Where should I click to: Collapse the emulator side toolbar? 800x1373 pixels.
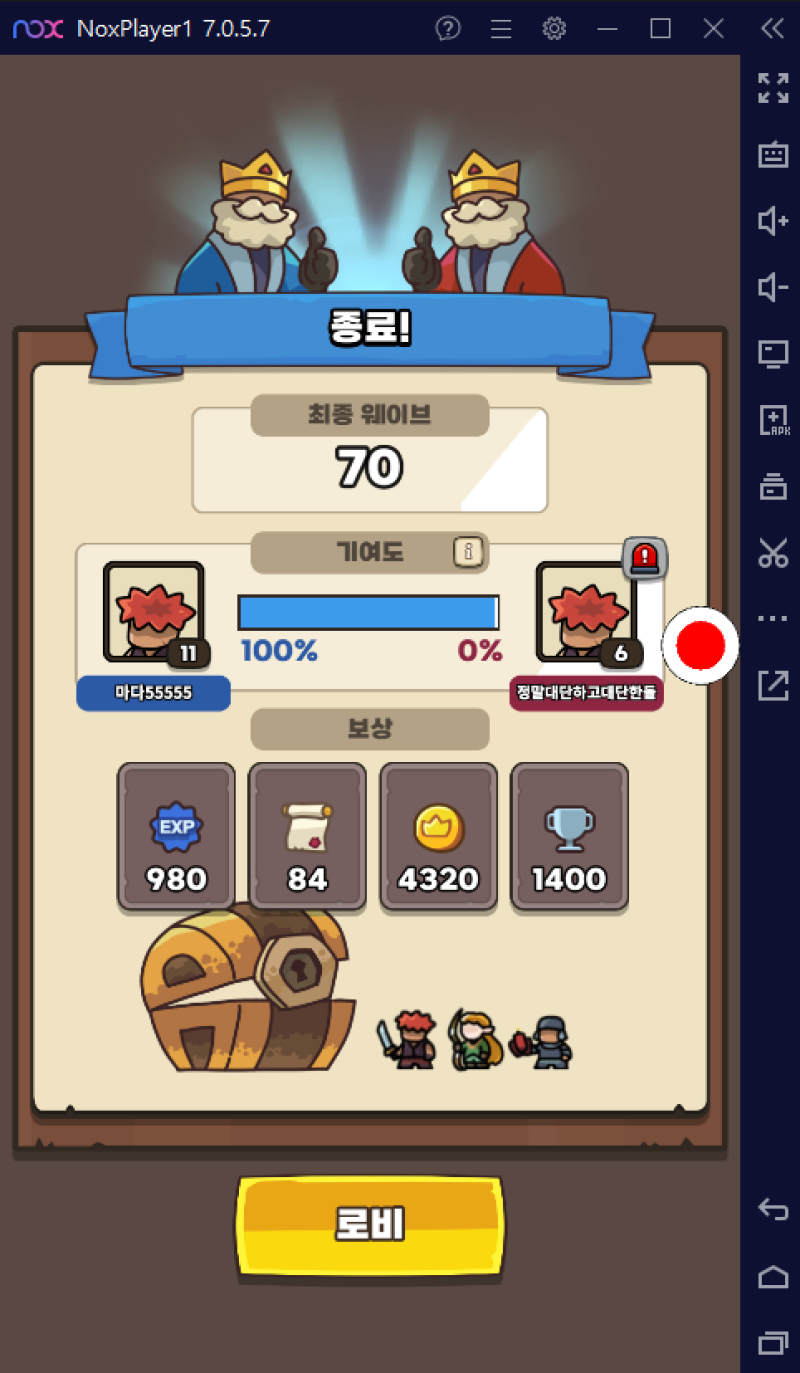click(x=772, y=28)
